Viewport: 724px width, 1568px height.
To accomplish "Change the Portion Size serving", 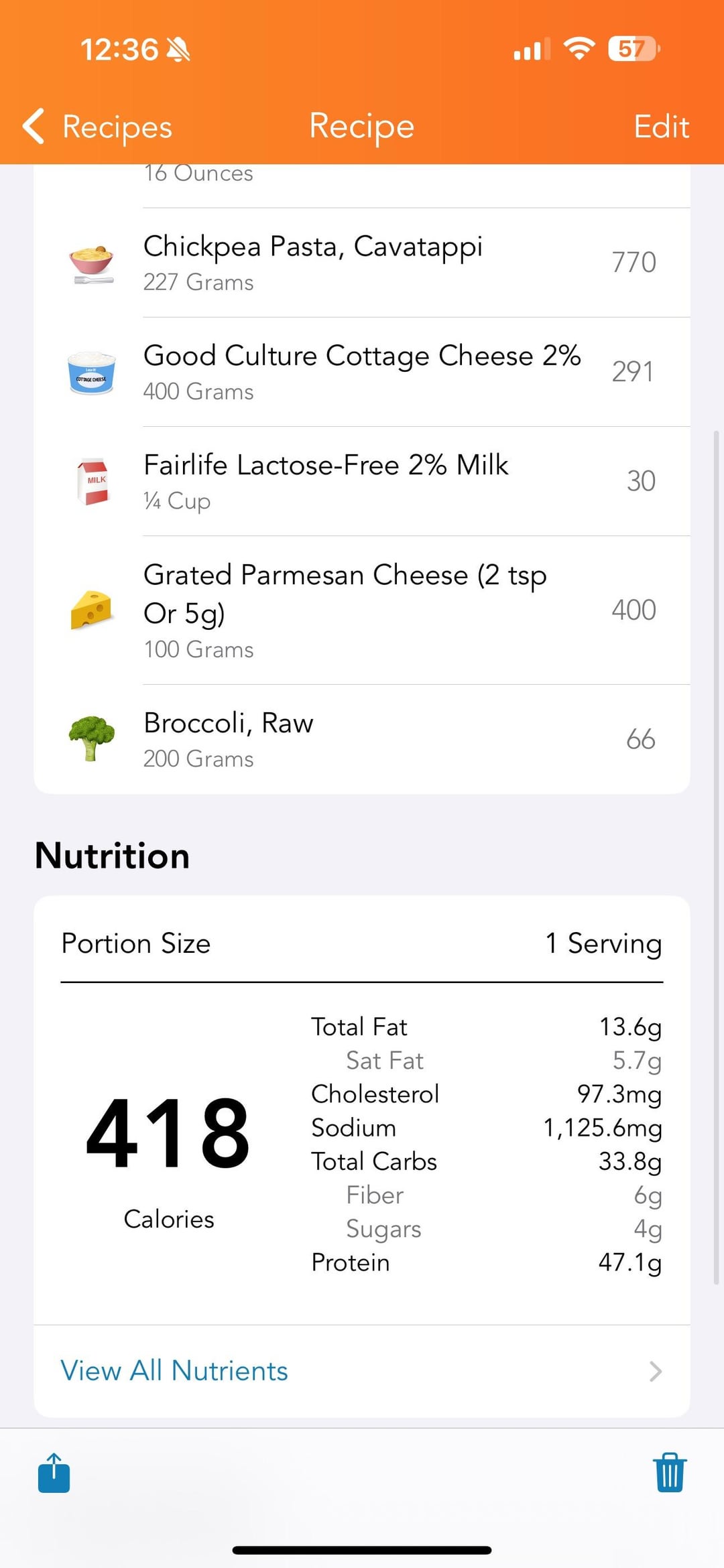I will click(603, 943).
